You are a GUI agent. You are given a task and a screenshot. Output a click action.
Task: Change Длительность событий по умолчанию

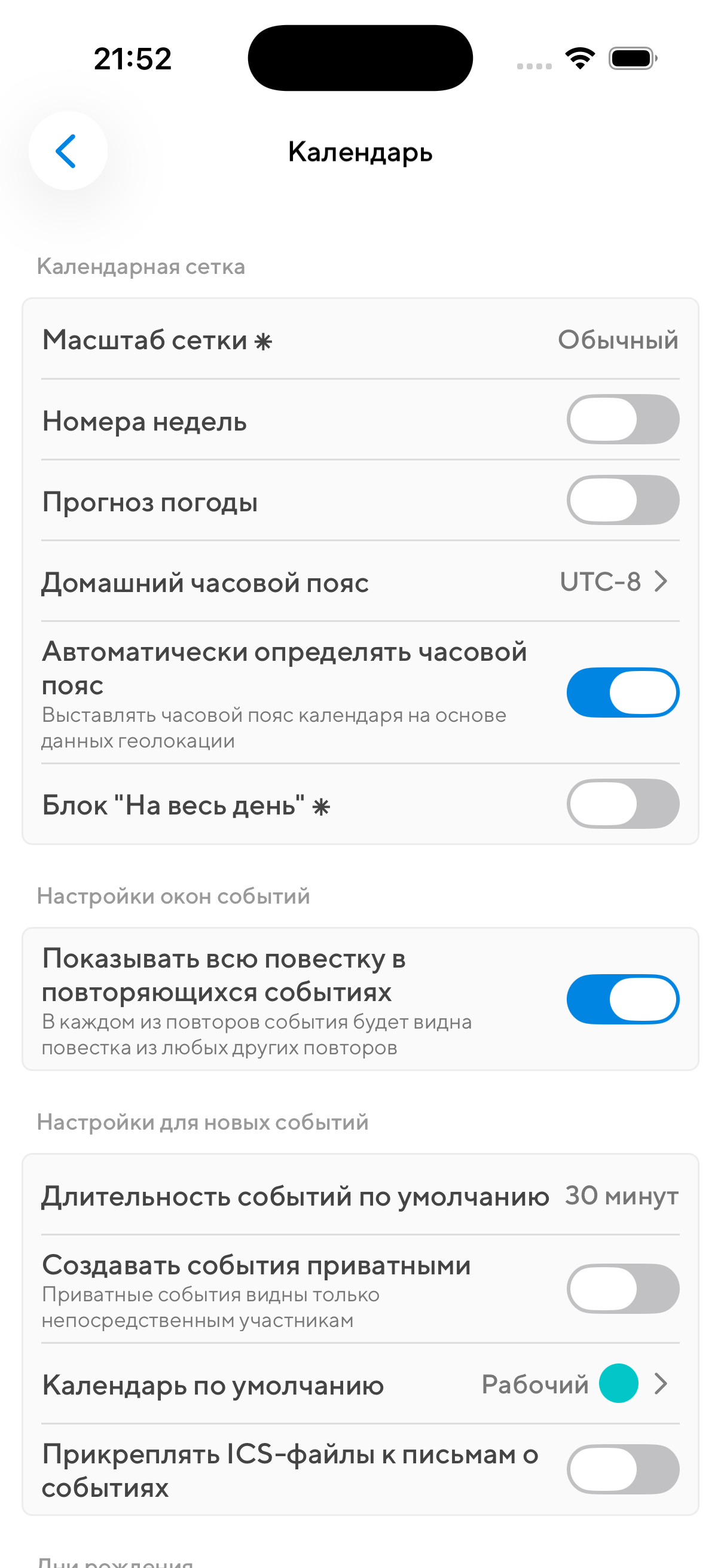point(360,1195)
